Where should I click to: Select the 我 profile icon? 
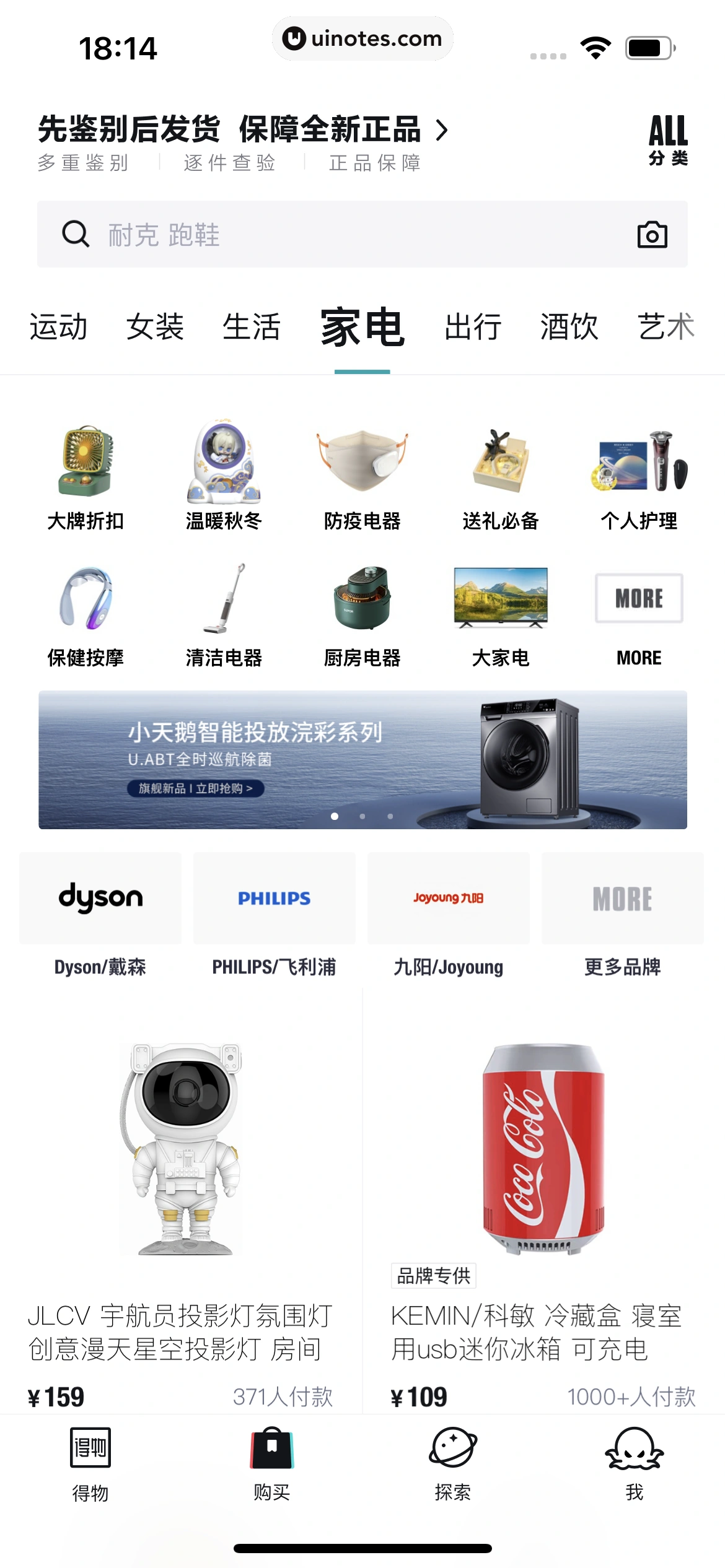click(633, 1486)
